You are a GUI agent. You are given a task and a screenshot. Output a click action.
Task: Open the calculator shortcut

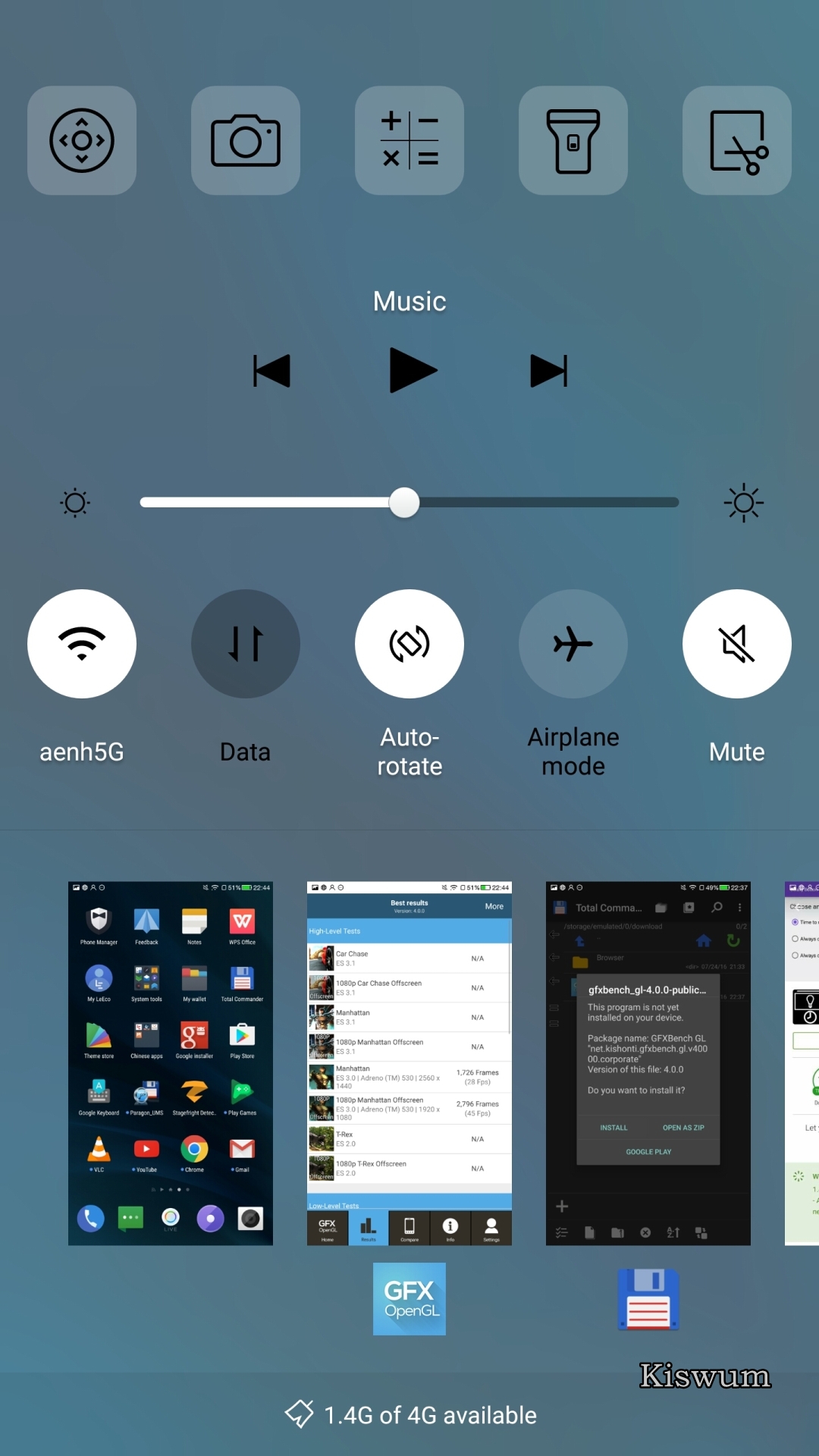click(409, 140)
